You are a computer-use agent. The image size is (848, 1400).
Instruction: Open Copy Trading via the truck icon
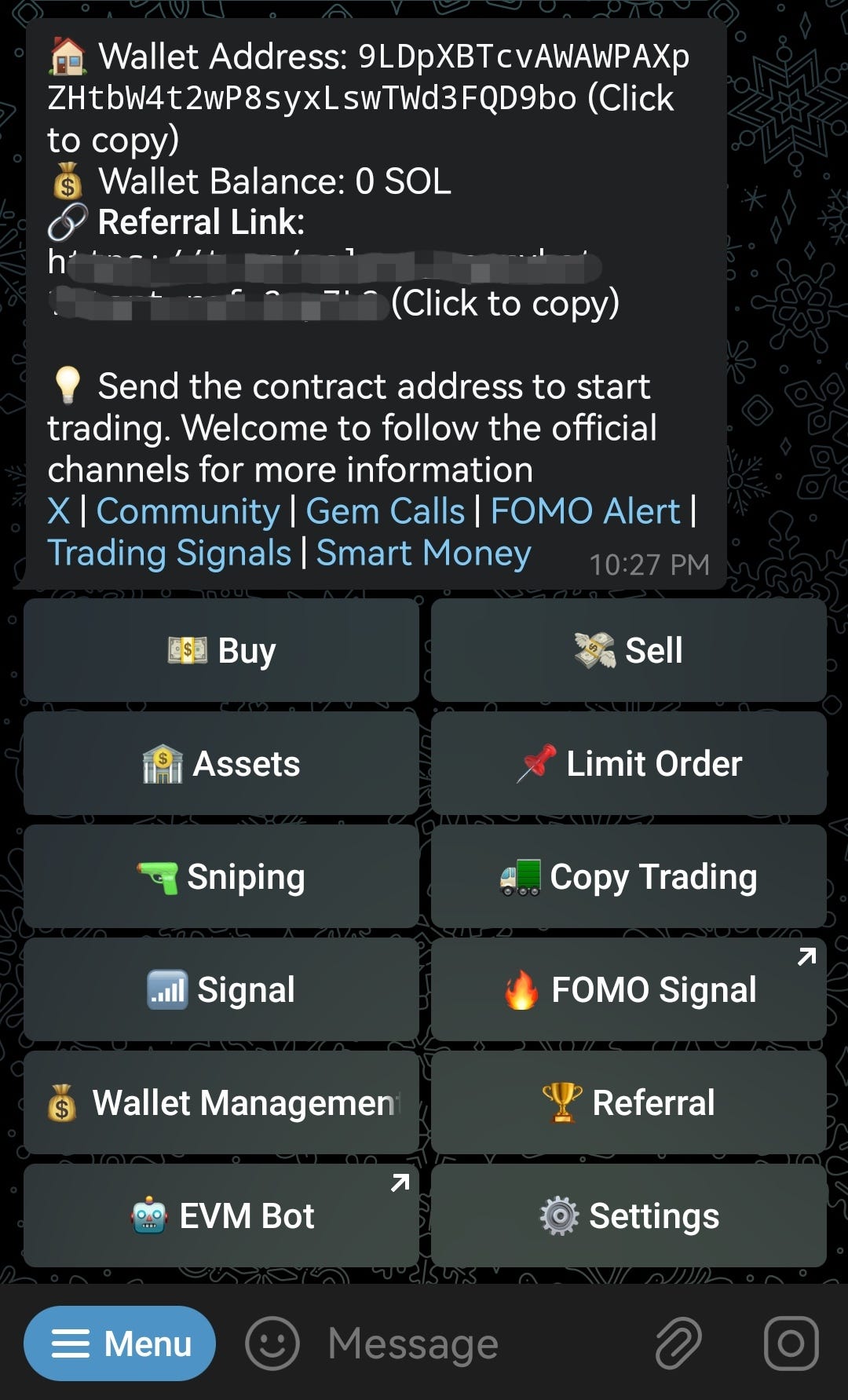coord(627,875)
